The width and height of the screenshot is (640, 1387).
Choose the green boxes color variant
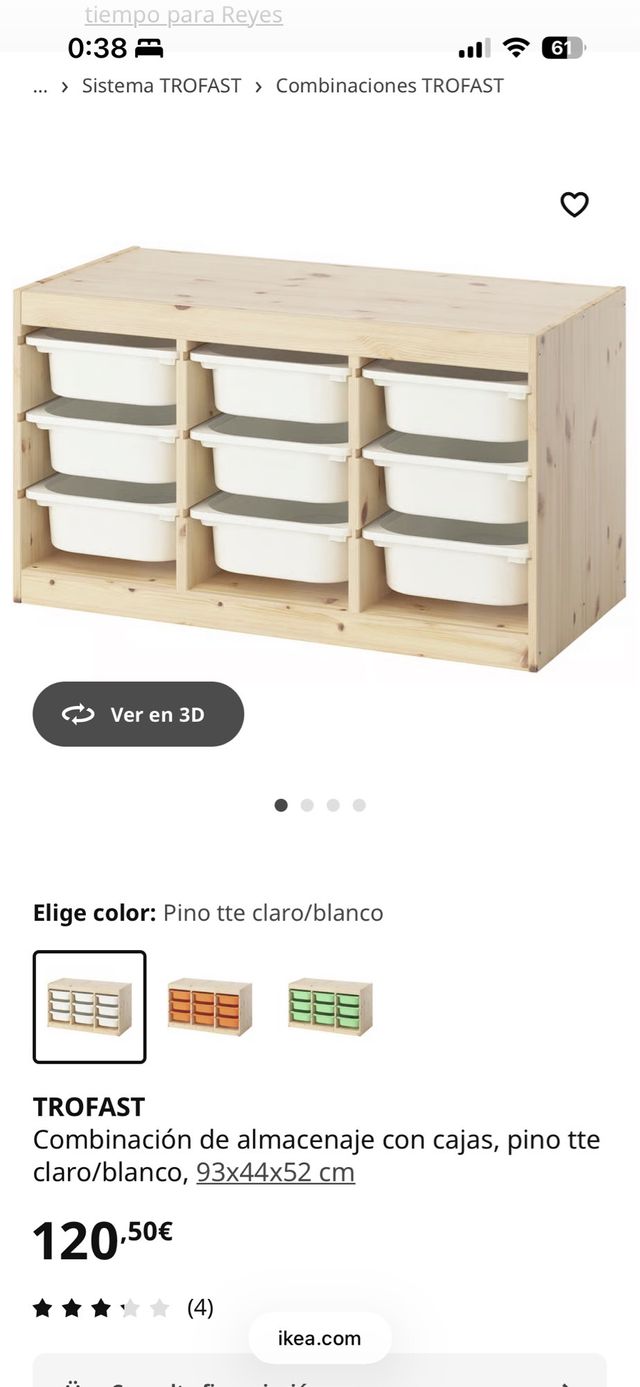329,1005
